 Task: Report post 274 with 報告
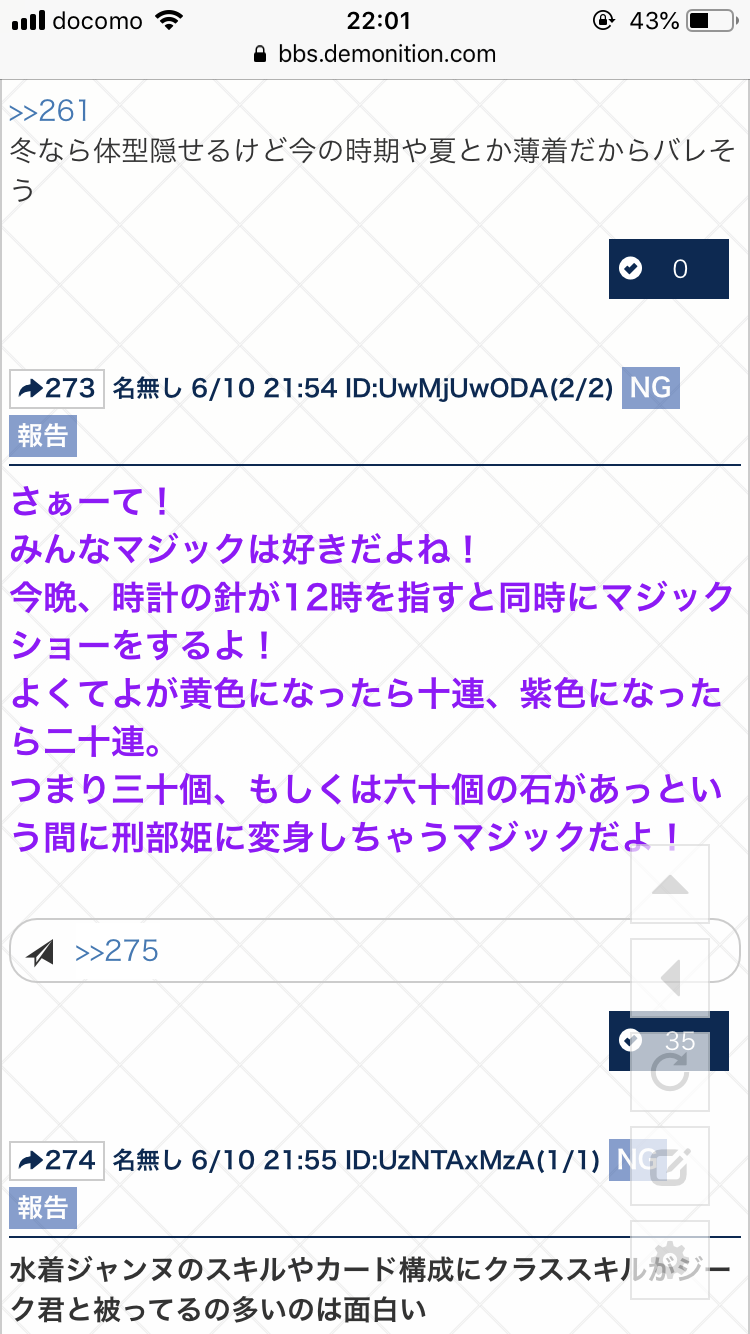(x=43, y=1209)
